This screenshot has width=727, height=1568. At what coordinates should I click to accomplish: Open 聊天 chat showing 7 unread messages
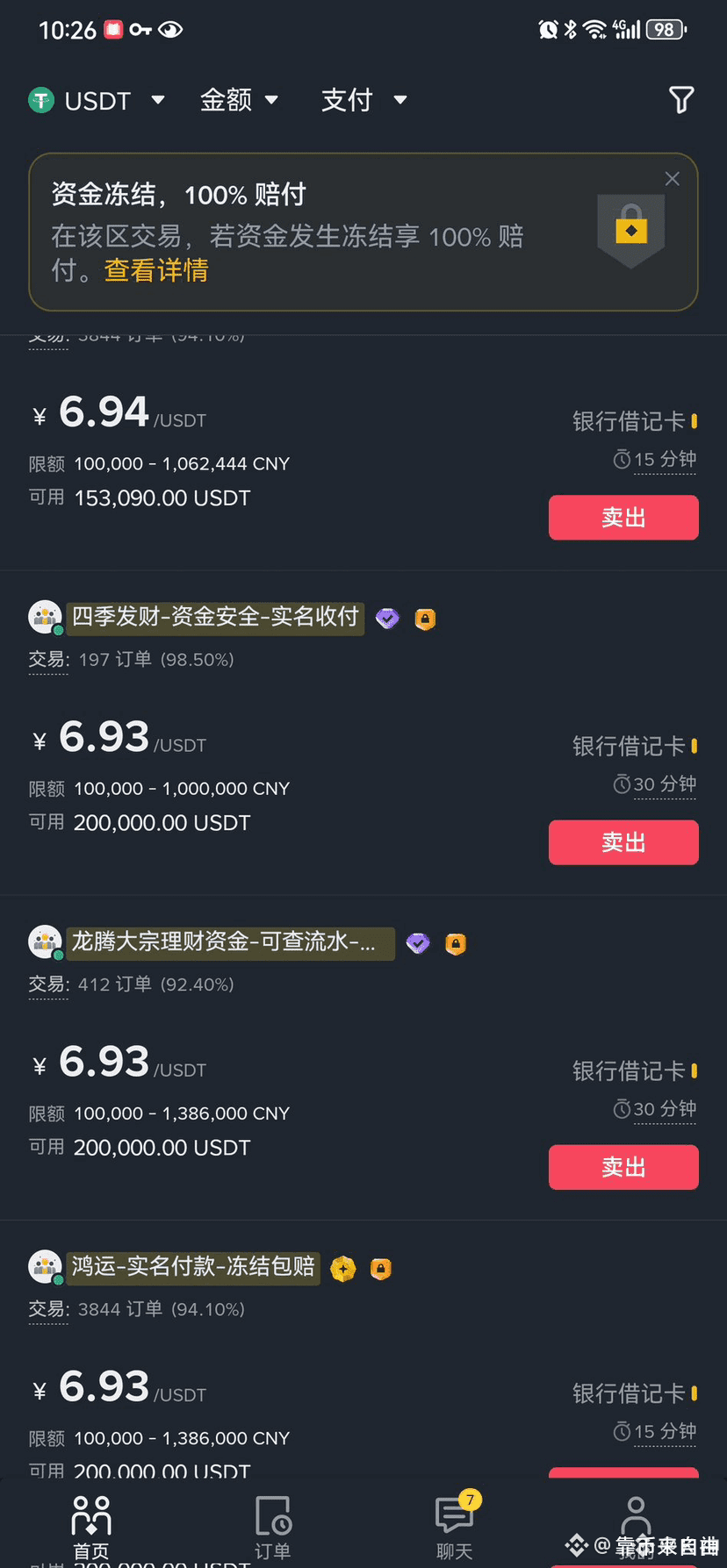tap(454, 1522)
